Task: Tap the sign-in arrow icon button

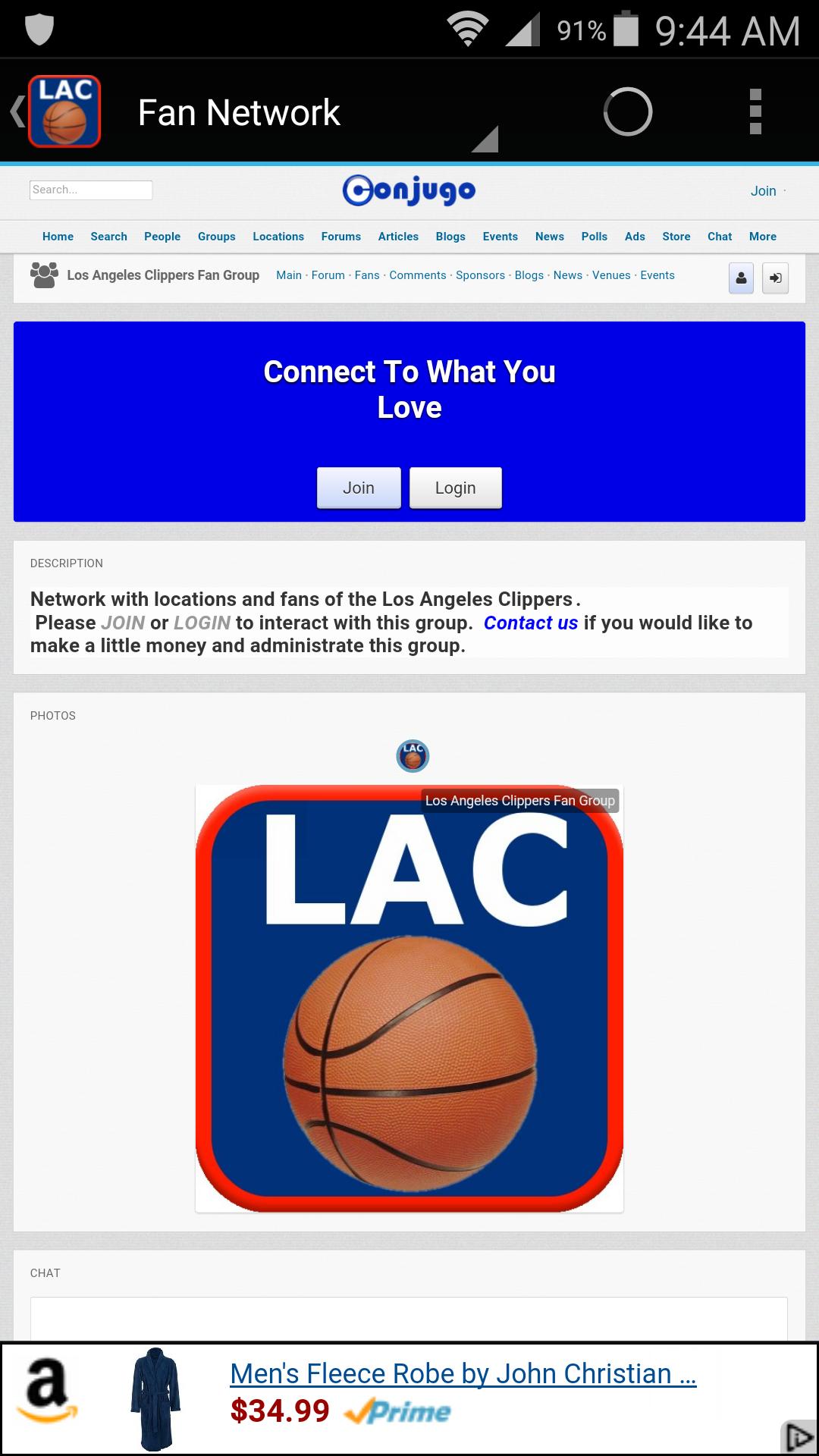Action: (x=775, y=278)
